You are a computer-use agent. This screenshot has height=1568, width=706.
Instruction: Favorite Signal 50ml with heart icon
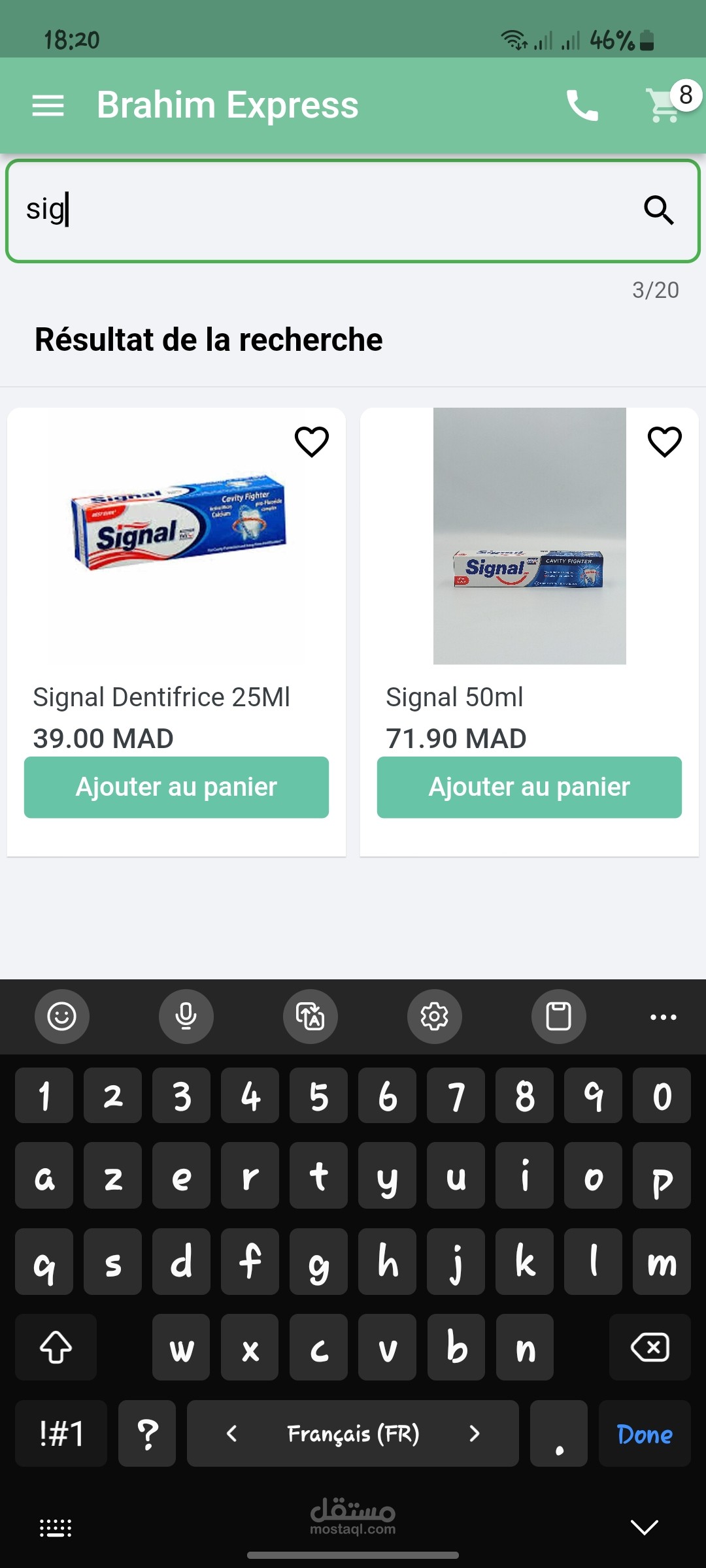(x=665, y=442)
